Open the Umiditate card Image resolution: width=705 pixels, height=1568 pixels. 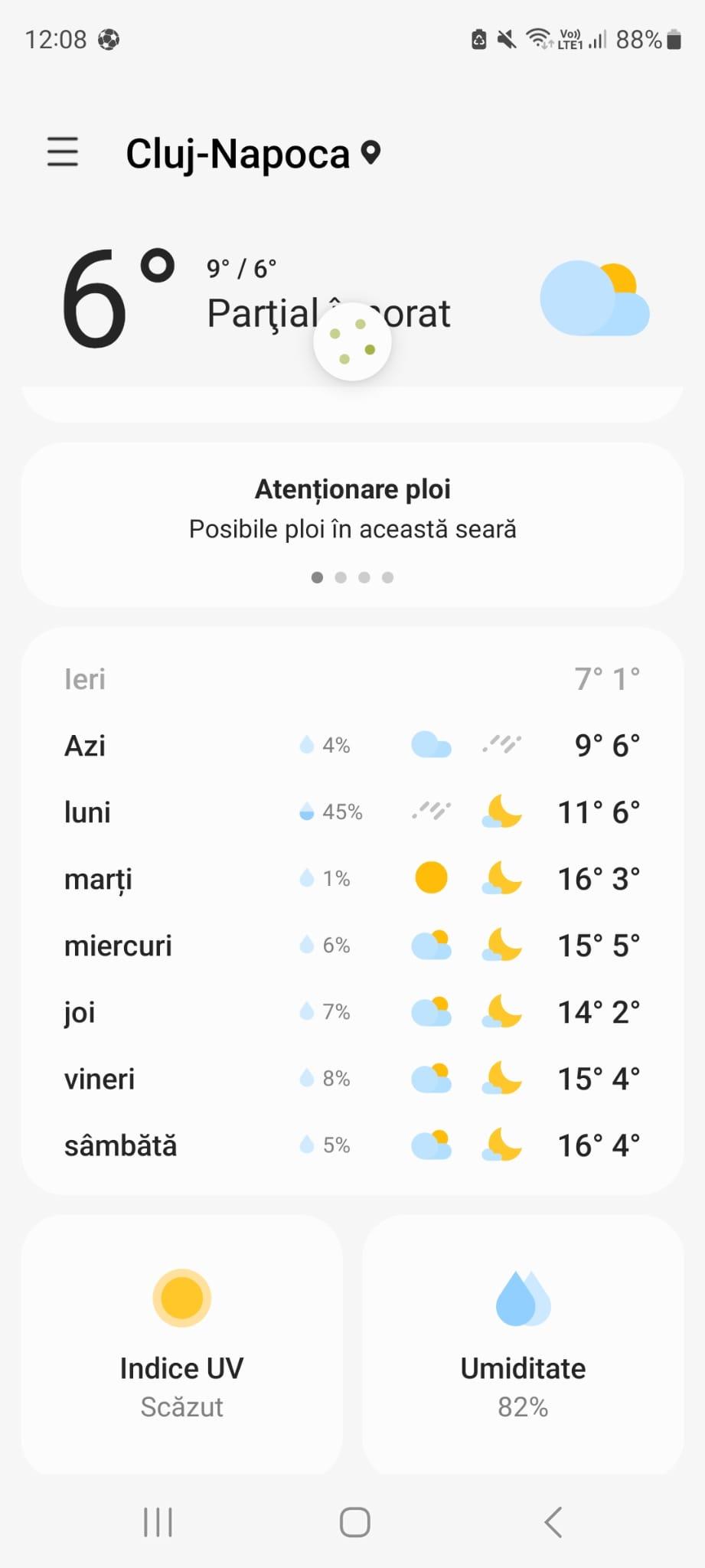[x=523, y=1344]
